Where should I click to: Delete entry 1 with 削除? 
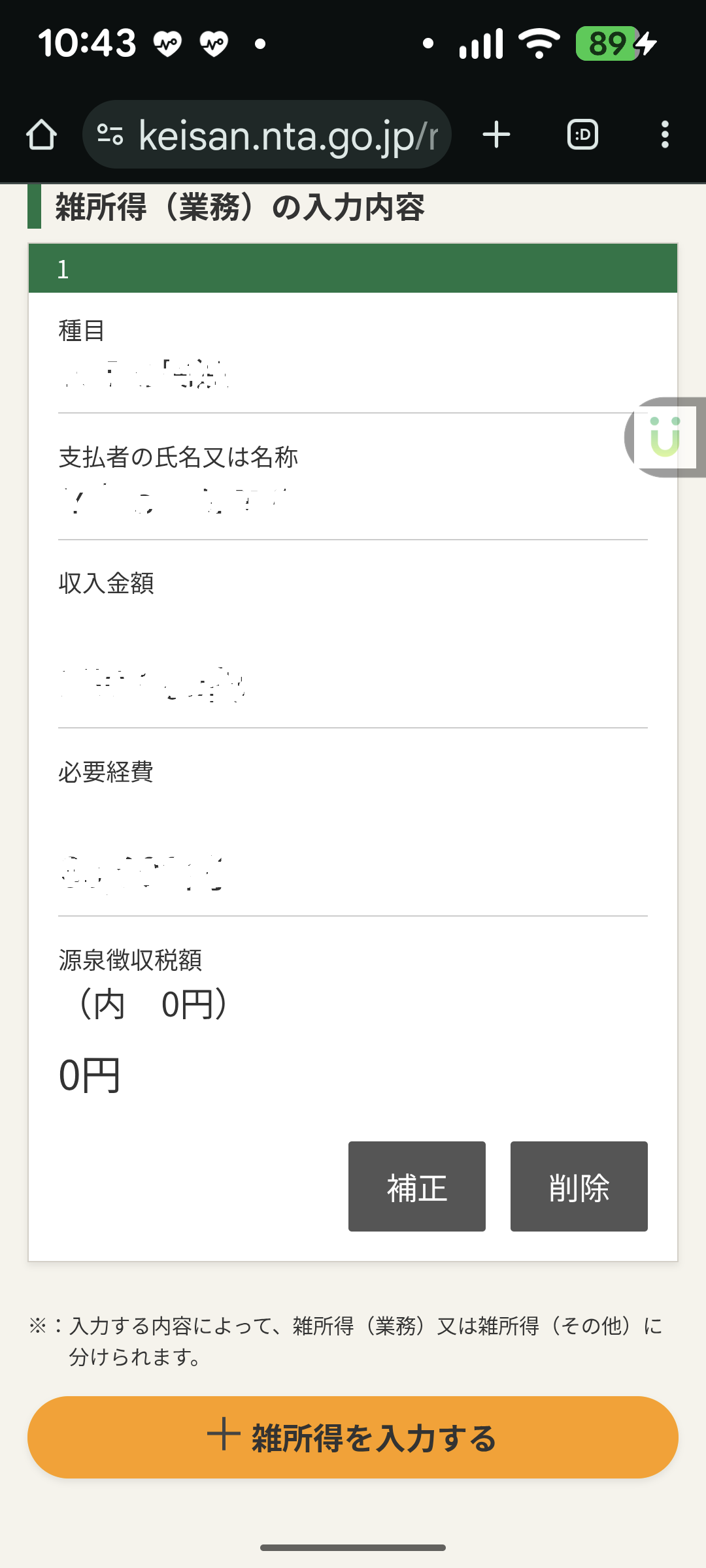click(579, 1186)
